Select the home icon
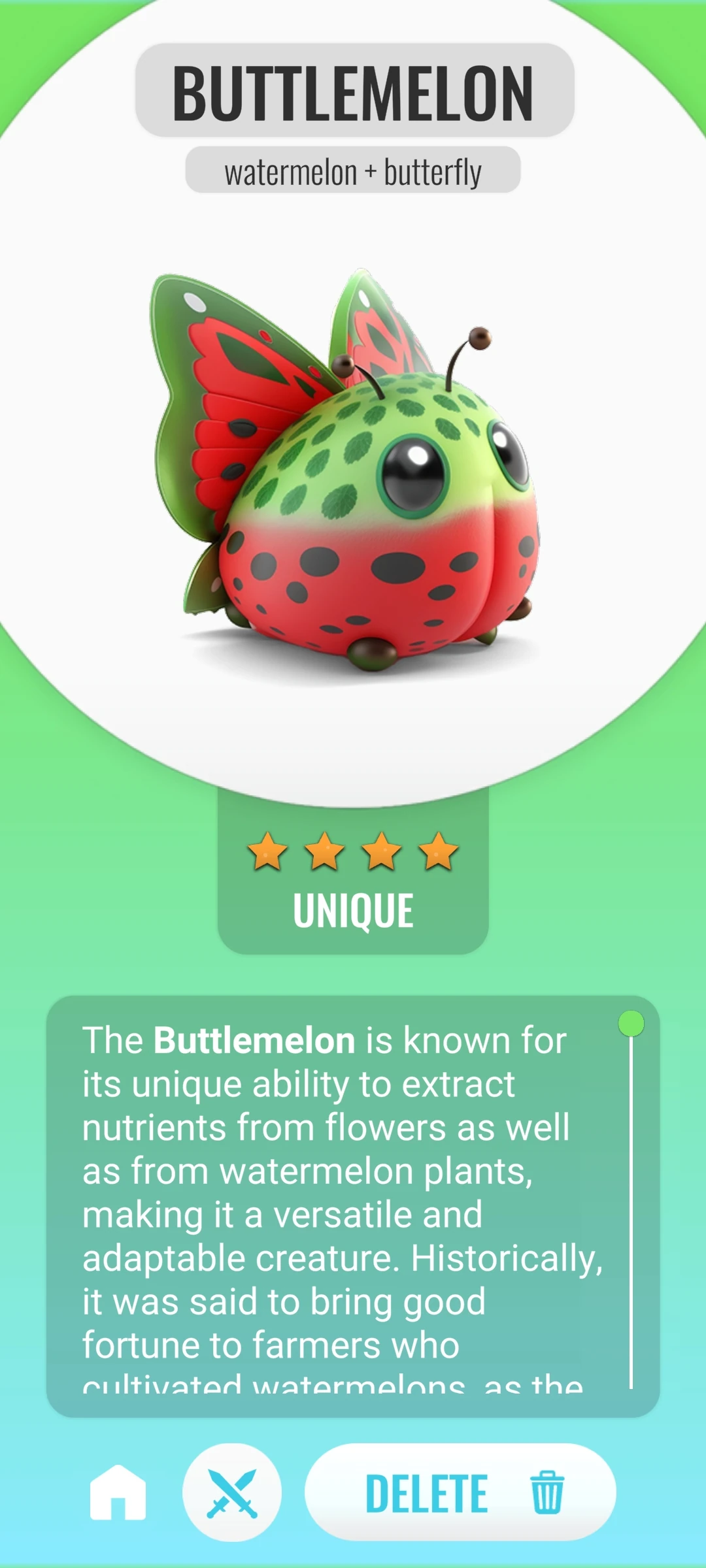This screenshot has width=706, height=1568. (119, 1492)
